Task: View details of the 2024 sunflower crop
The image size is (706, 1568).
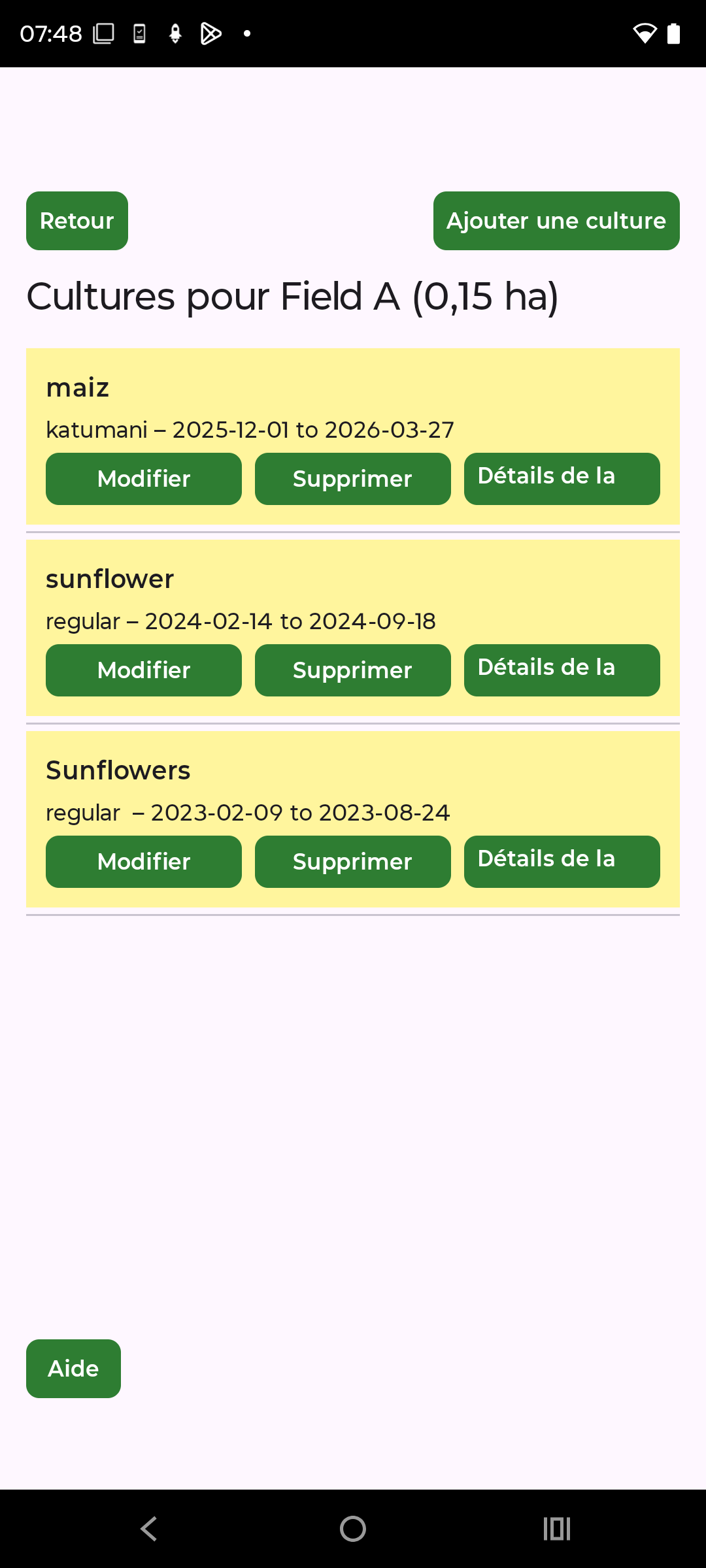Action: pyautogui.click(x=562, y=670)
